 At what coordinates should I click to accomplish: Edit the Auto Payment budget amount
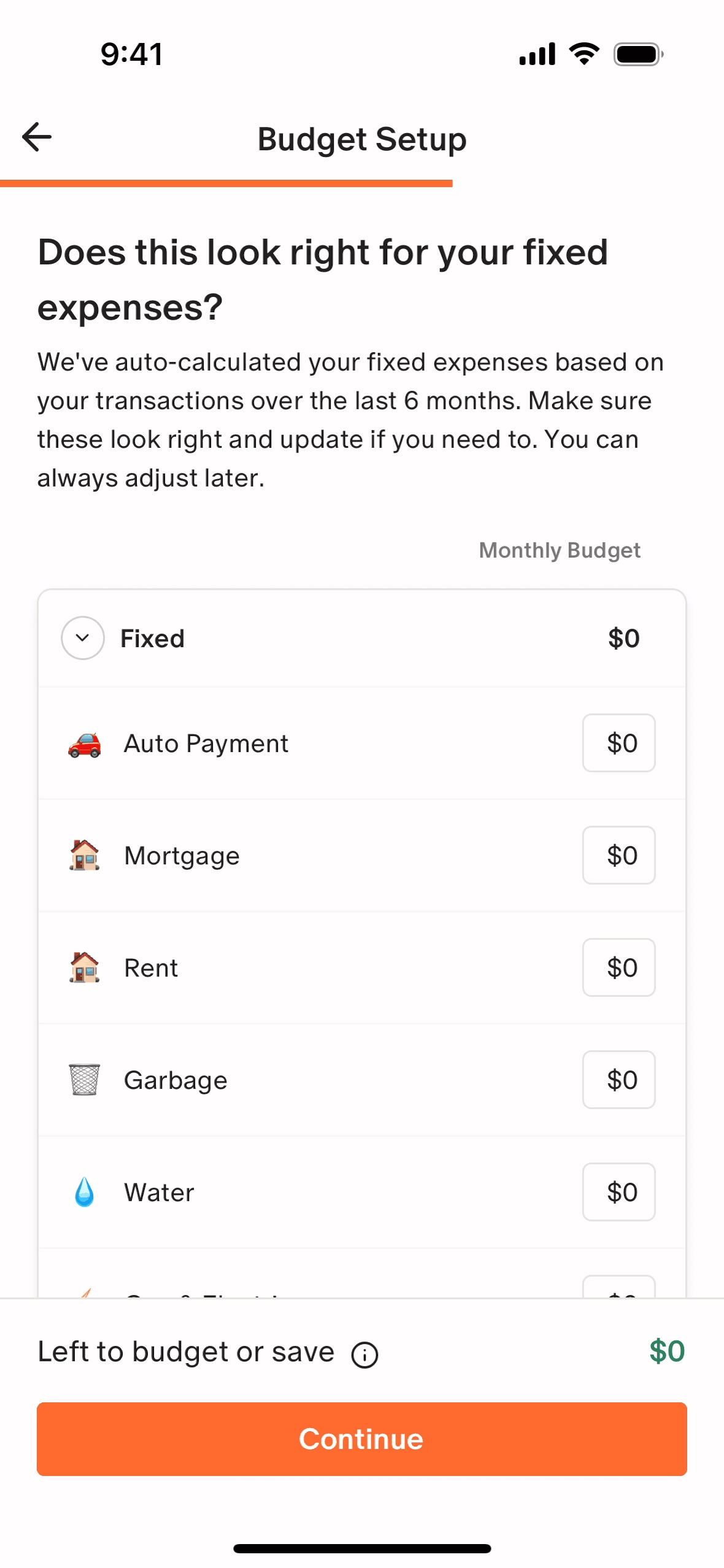618,743
